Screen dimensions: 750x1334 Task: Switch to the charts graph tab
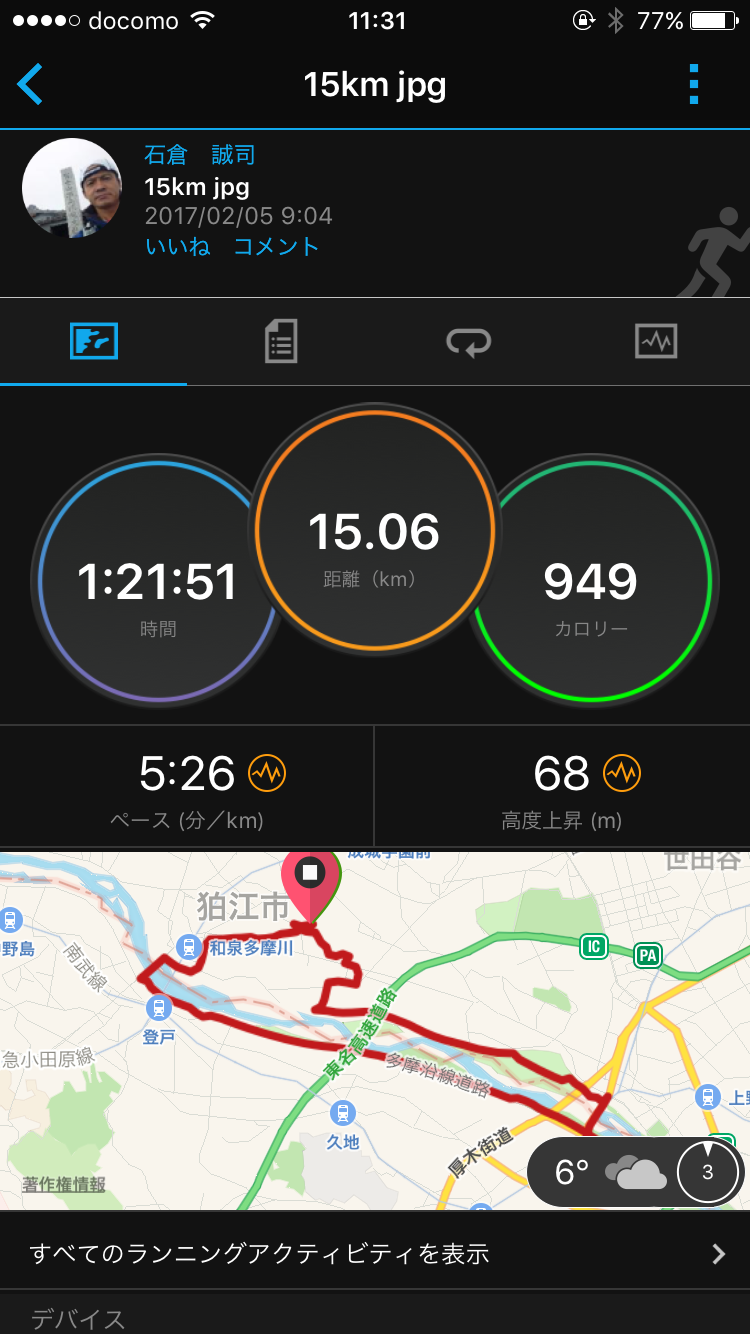656,342
